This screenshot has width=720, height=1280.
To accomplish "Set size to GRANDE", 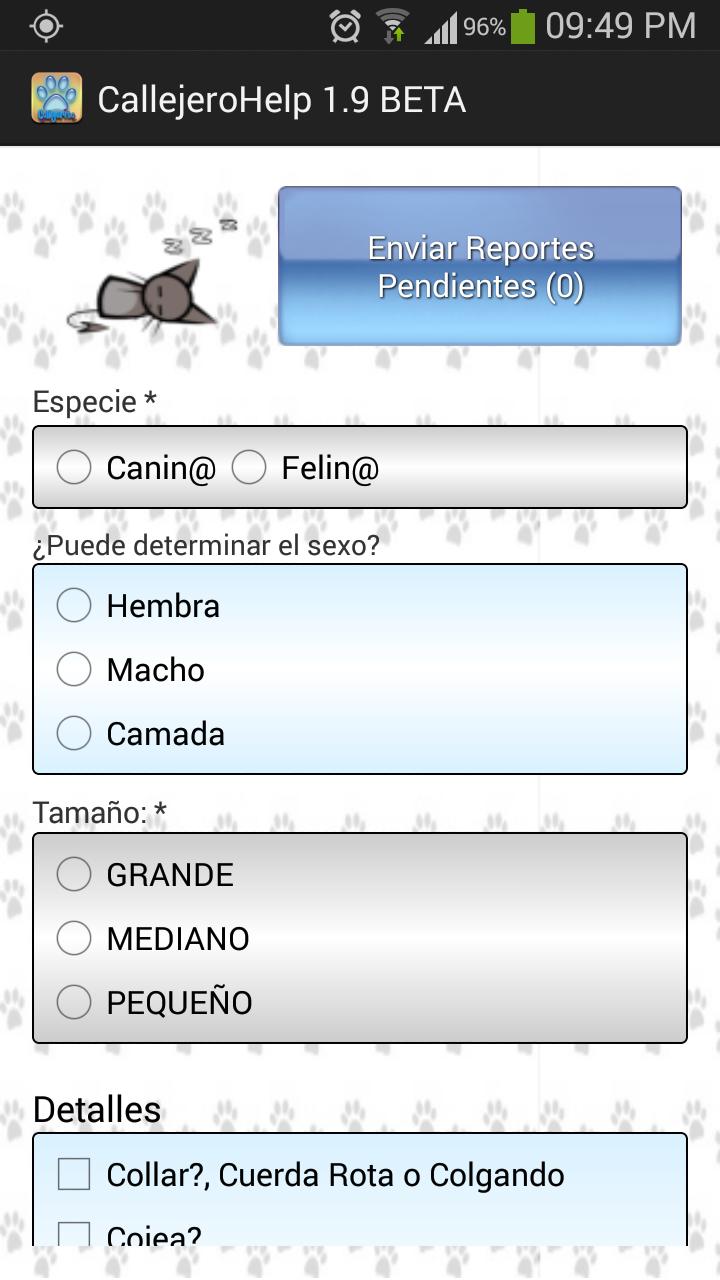I will point(74,874).
